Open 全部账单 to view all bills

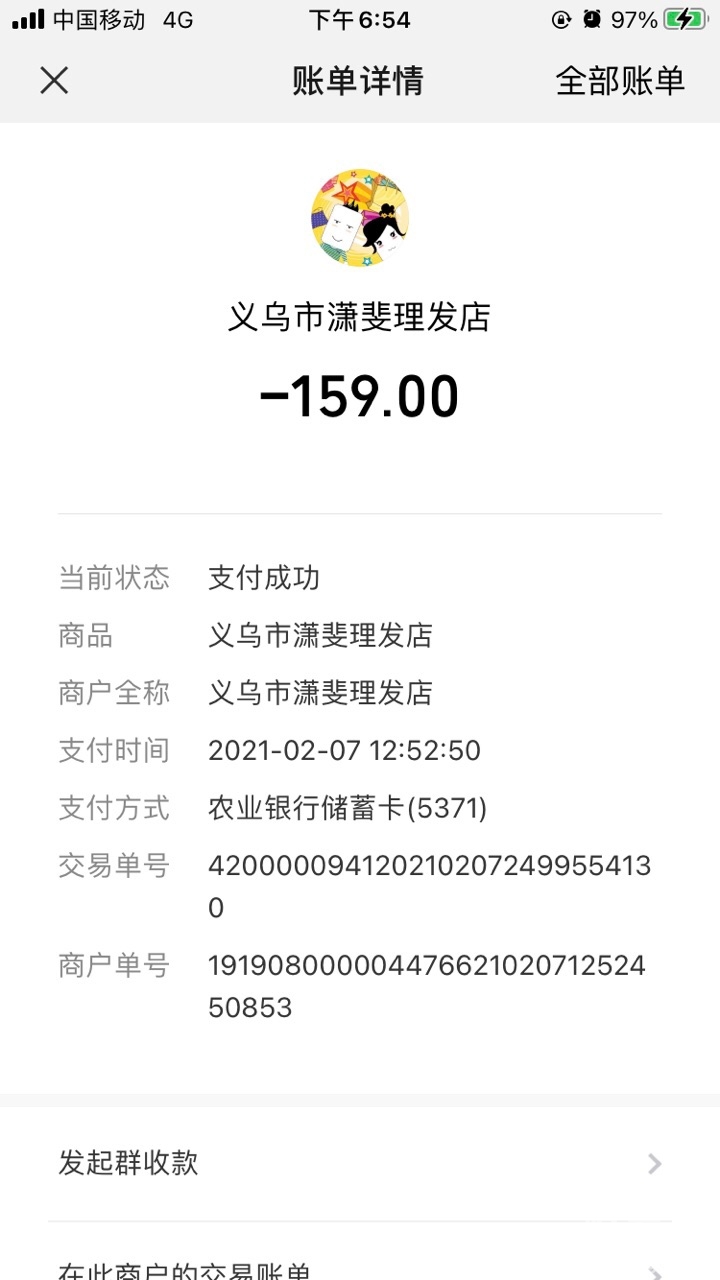pos(620,81)
